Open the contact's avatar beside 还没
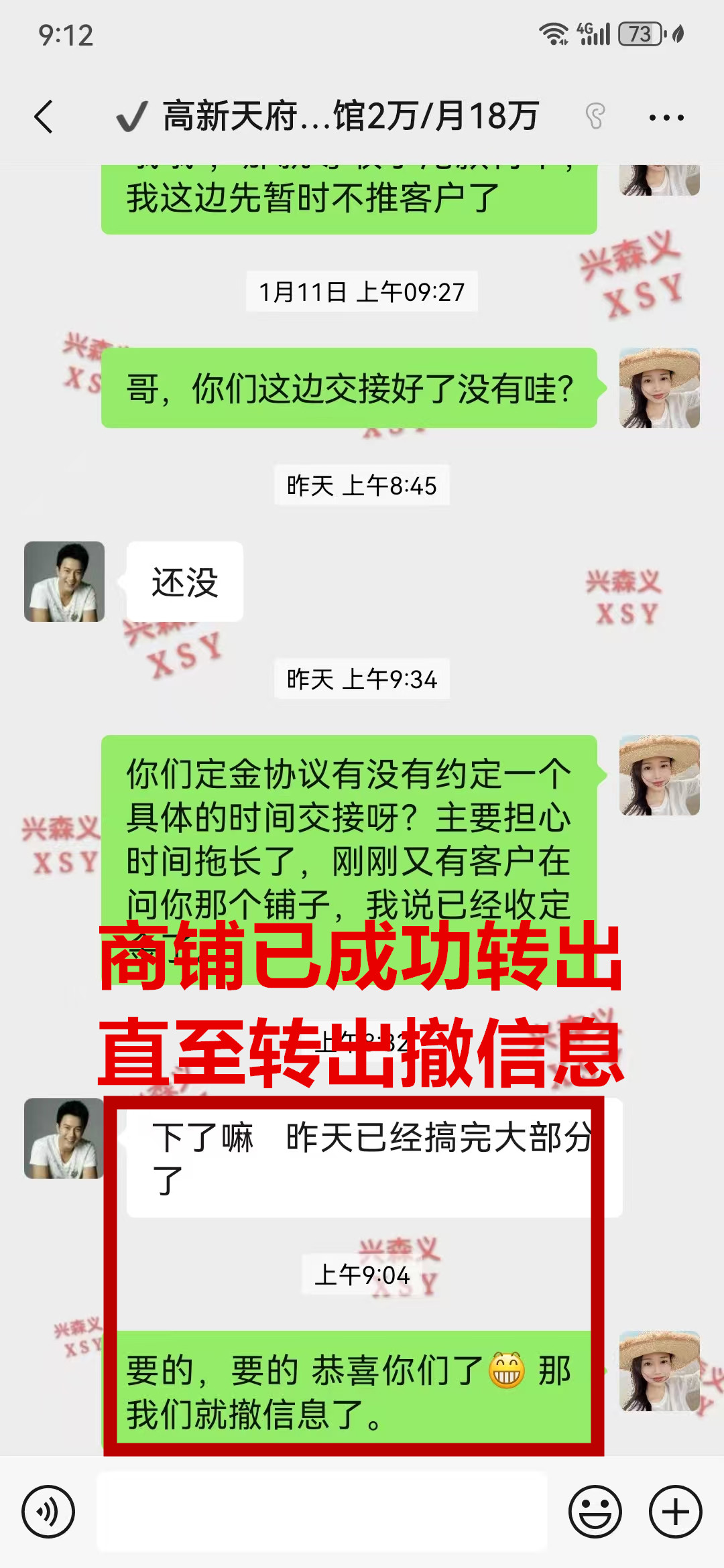 (x=64, y=582)
